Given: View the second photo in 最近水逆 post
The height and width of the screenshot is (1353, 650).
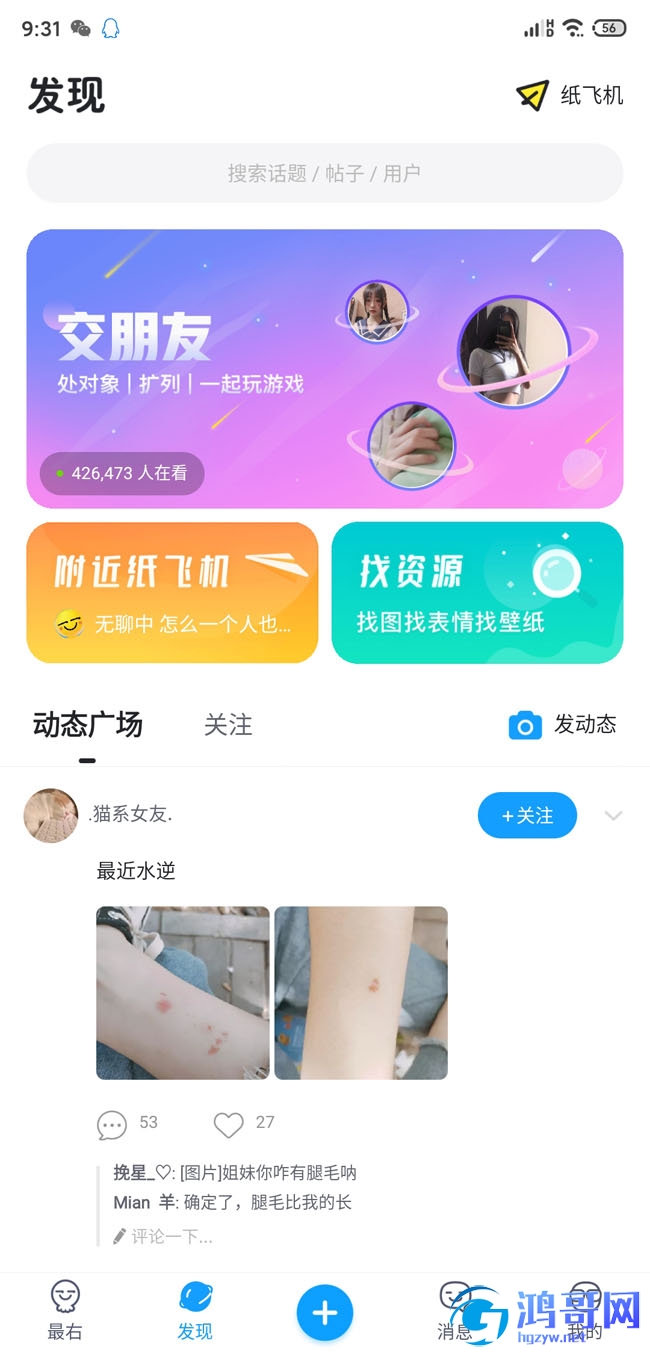Looking at the screenshot, I should click(361, 993).
